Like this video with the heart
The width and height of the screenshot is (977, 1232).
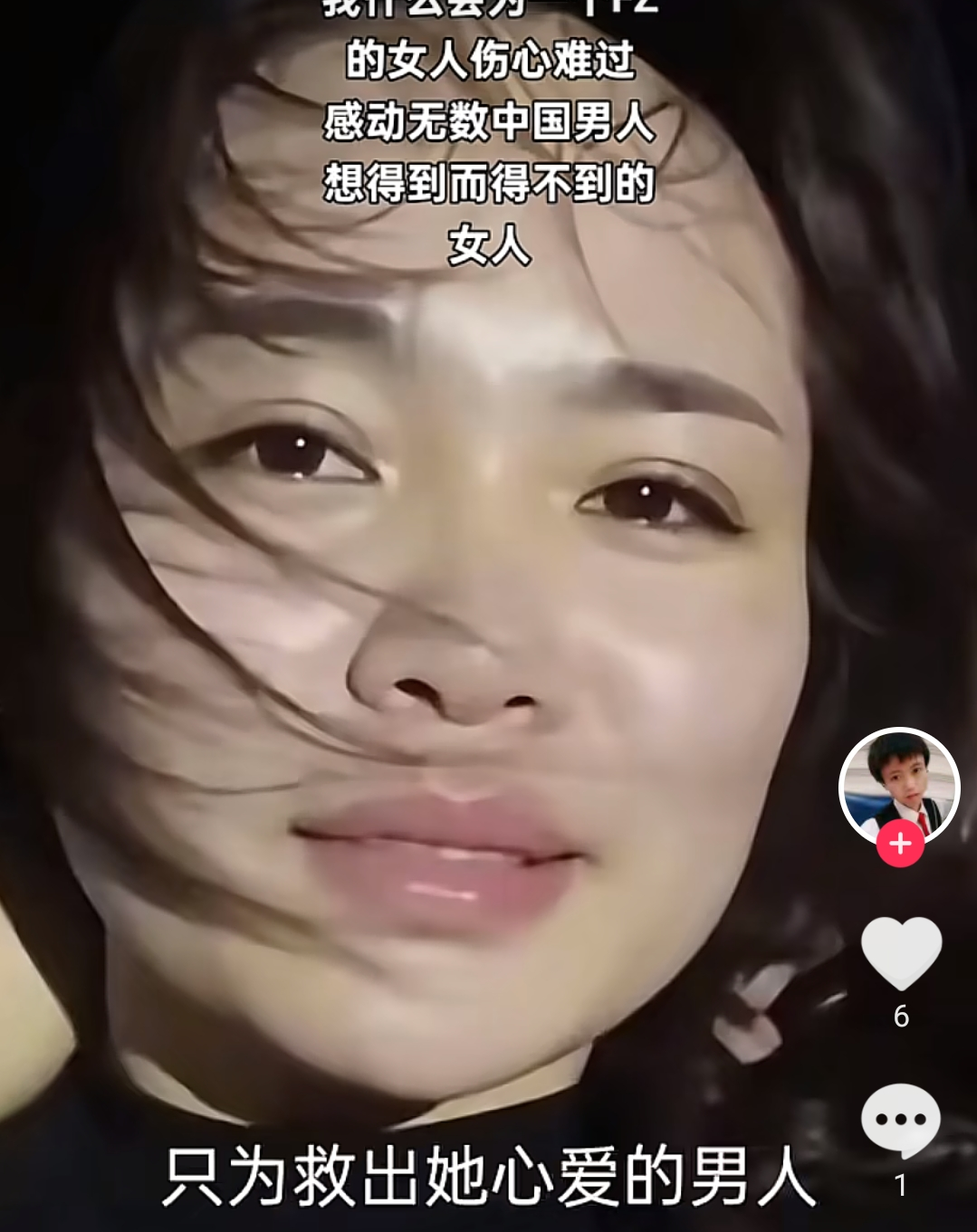click(901, 953)
